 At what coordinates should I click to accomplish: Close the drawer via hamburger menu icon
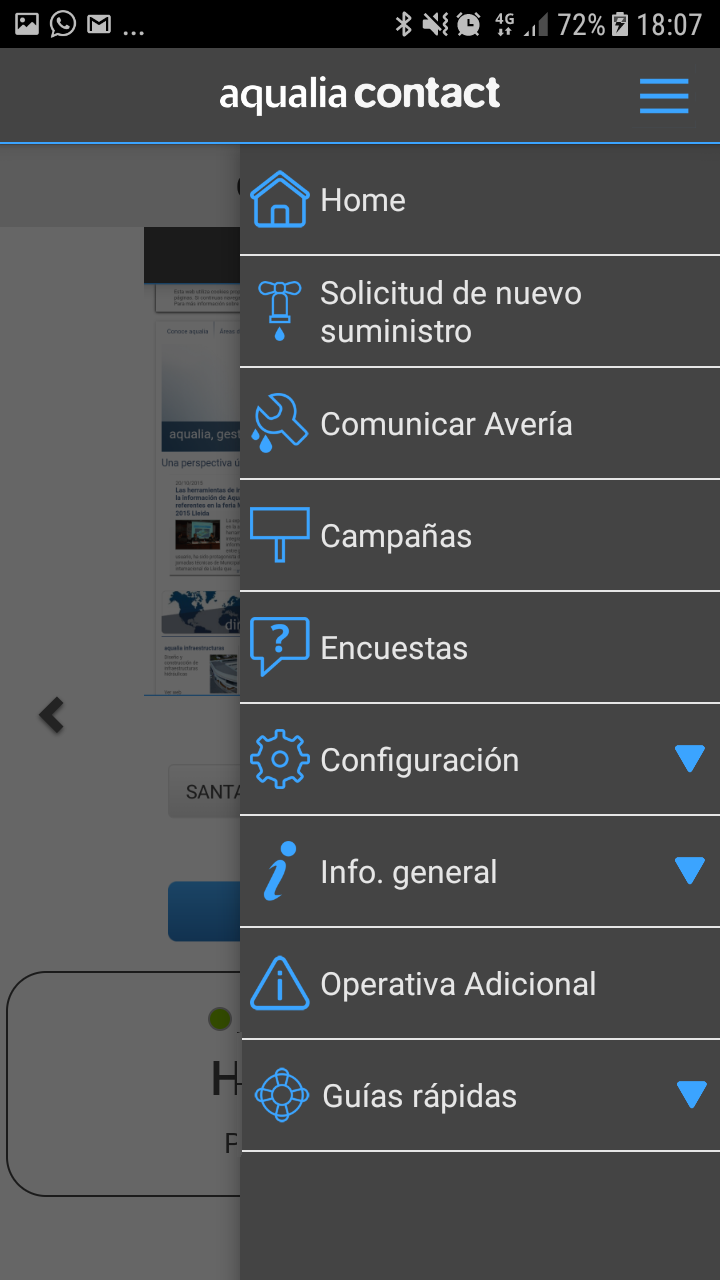tap(664, 96)
